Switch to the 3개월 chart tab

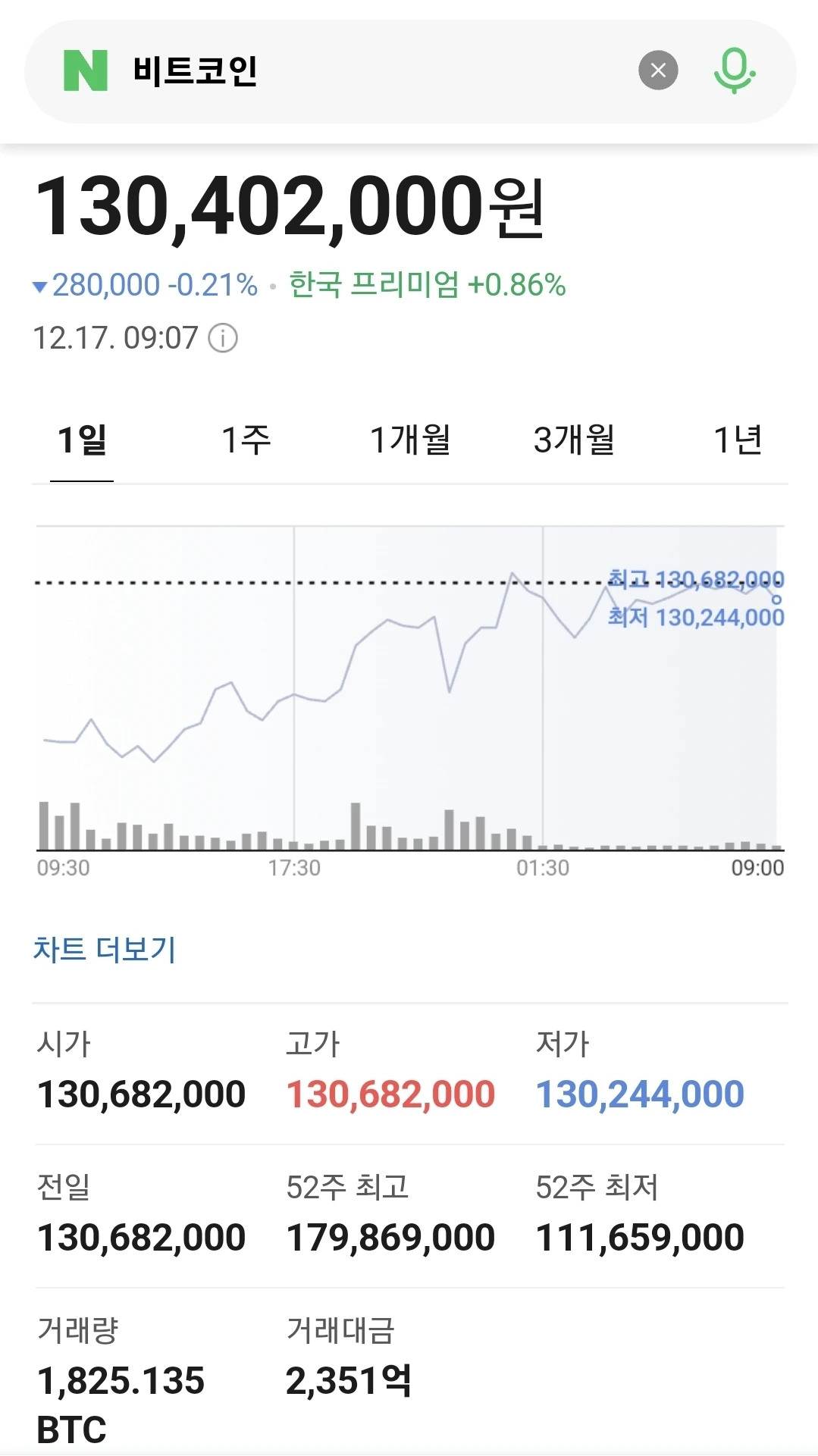click(574, 440)
